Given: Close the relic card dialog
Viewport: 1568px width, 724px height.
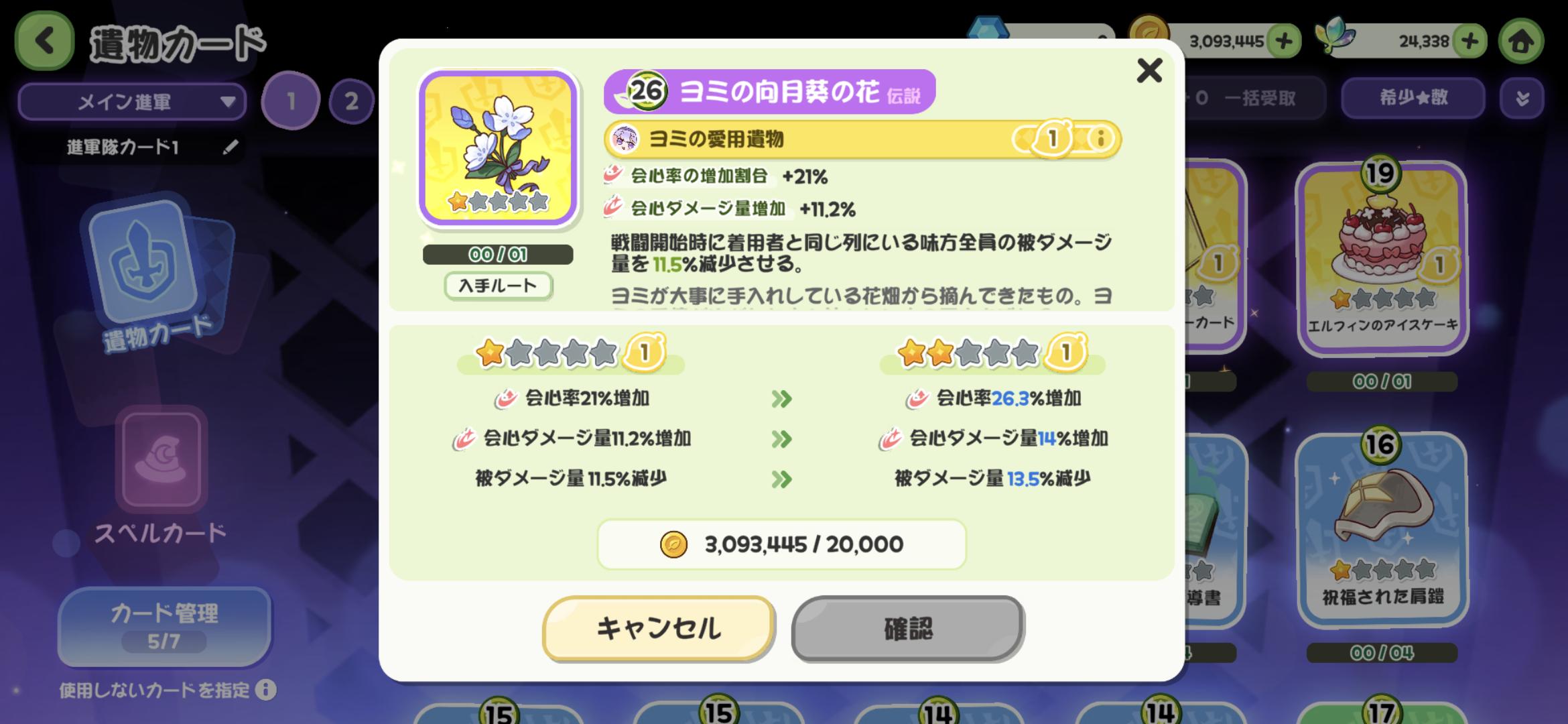Looking at the screenshot, I should tap(1149, 70).
